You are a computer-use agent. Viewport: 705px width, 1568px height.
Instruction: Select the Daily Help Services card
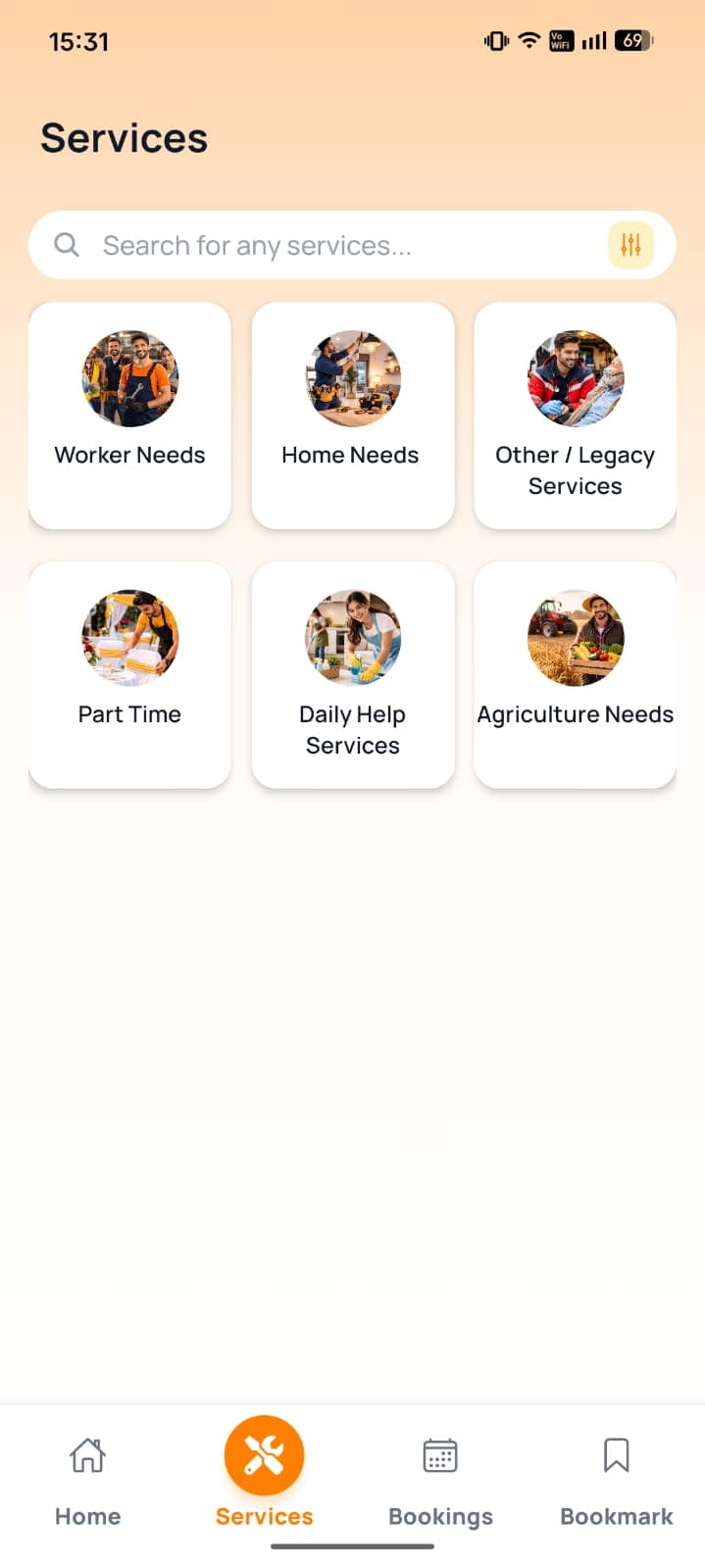(x=352, y=674)
